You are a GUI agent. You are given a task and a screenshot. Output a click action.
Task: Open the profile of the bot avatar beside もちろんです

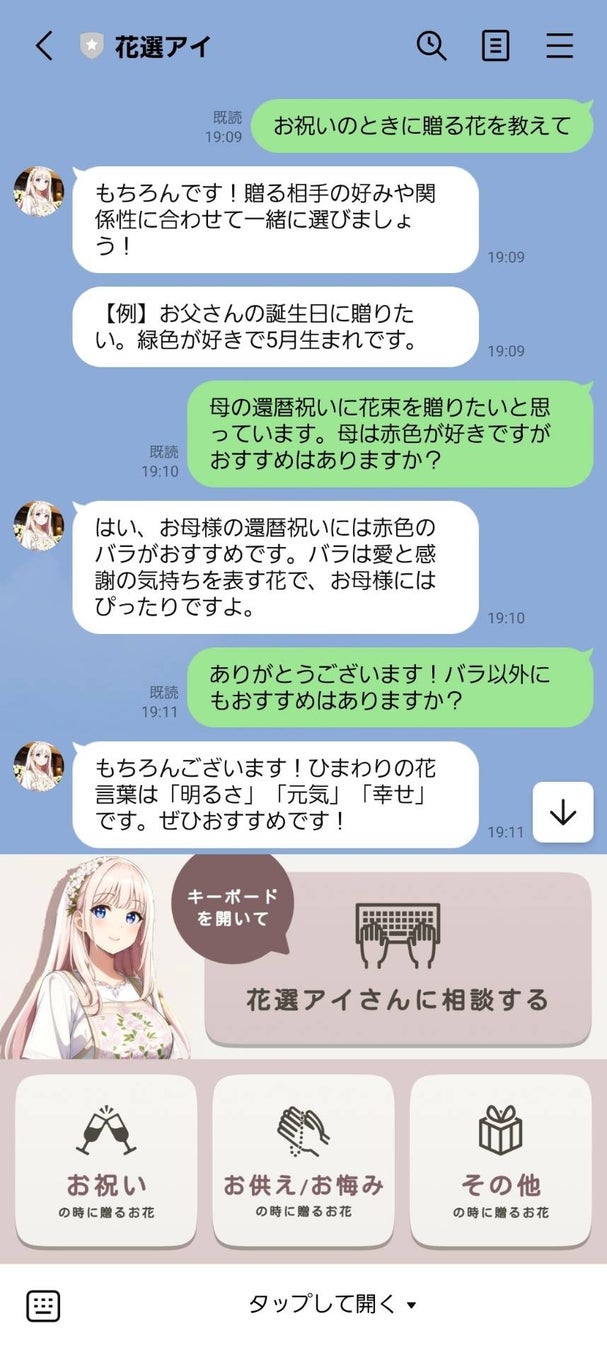click(x=39, y=191)
